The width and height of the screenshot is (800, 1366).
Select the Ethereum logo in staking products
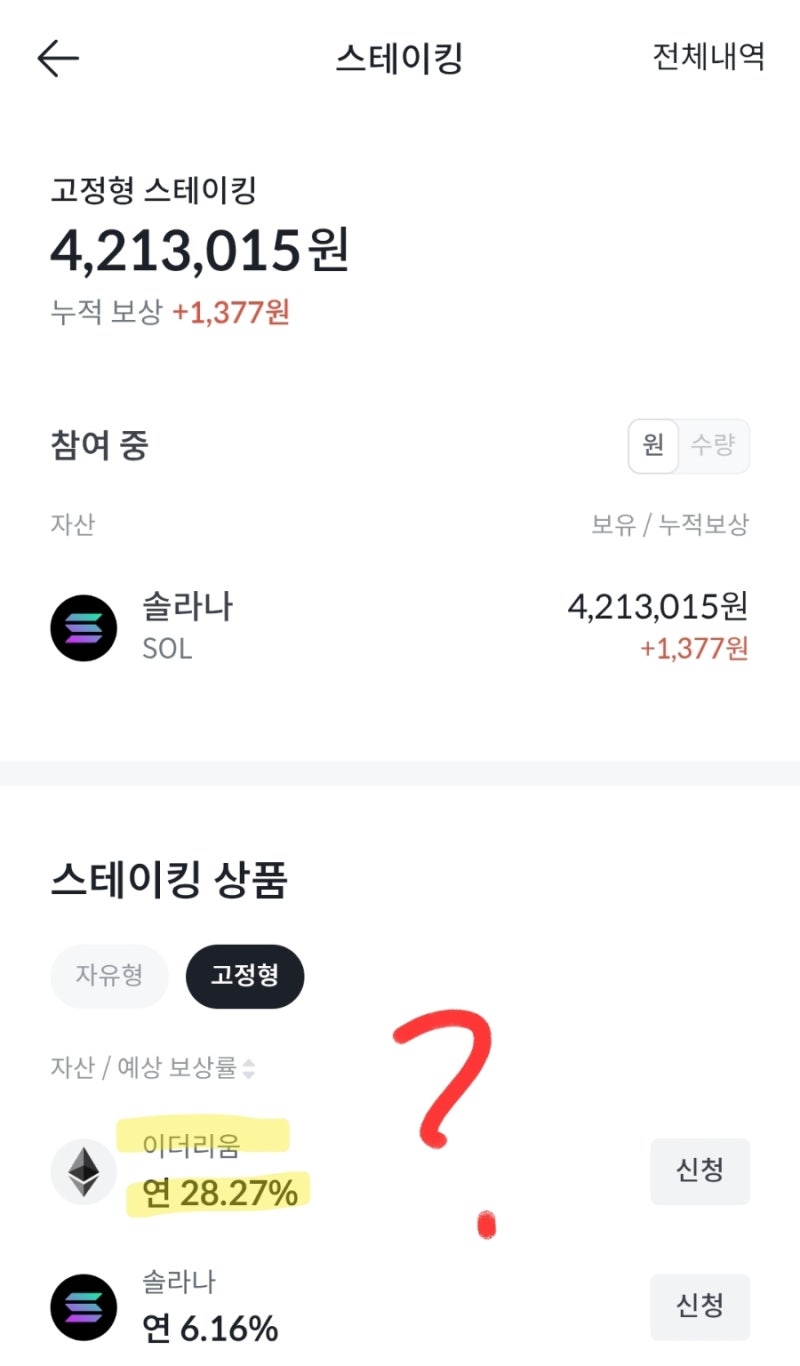pyautogui.click(x=84, y=1170)
